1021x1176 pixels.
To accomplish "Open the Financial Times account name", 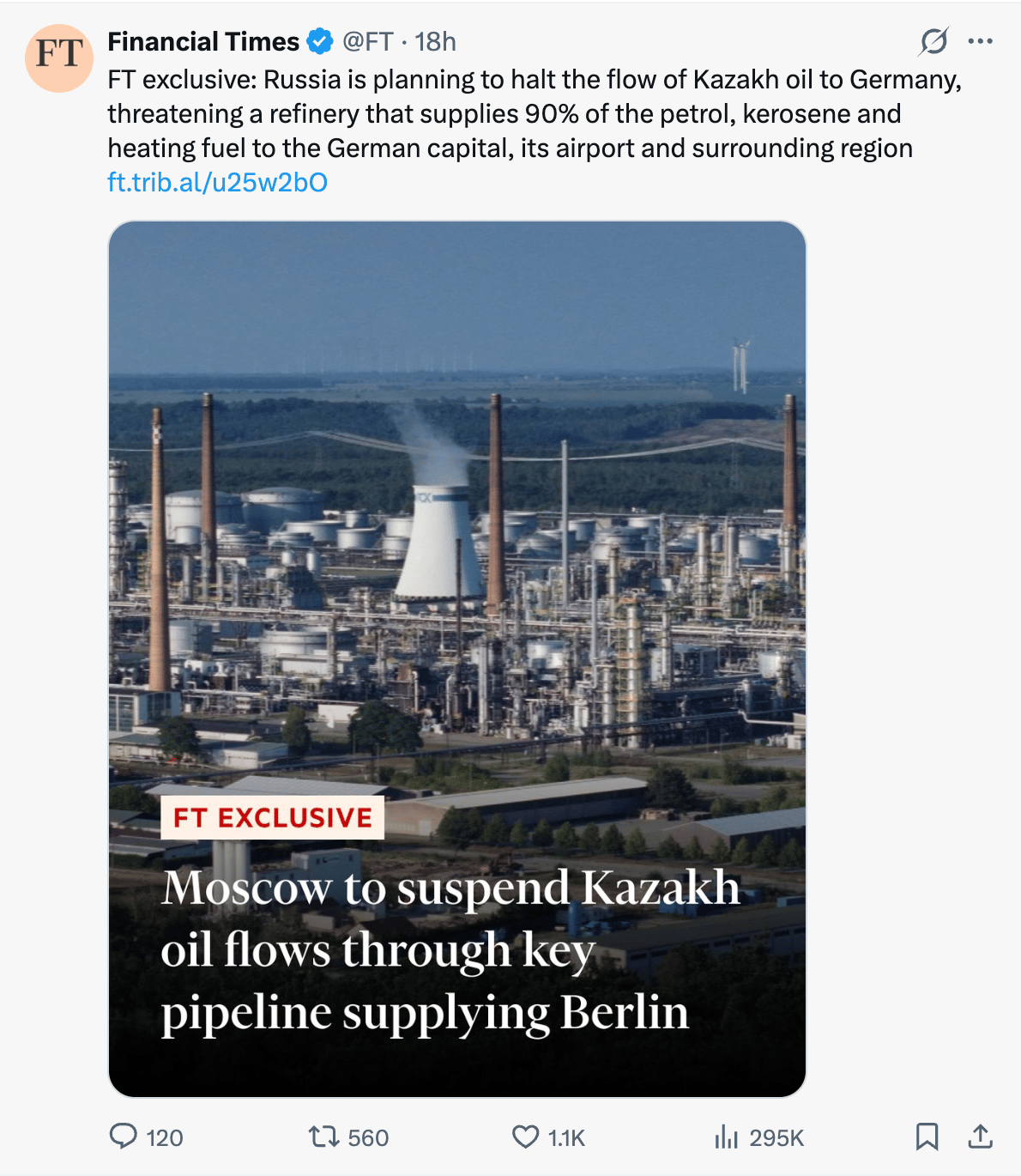I will point(202,41).
